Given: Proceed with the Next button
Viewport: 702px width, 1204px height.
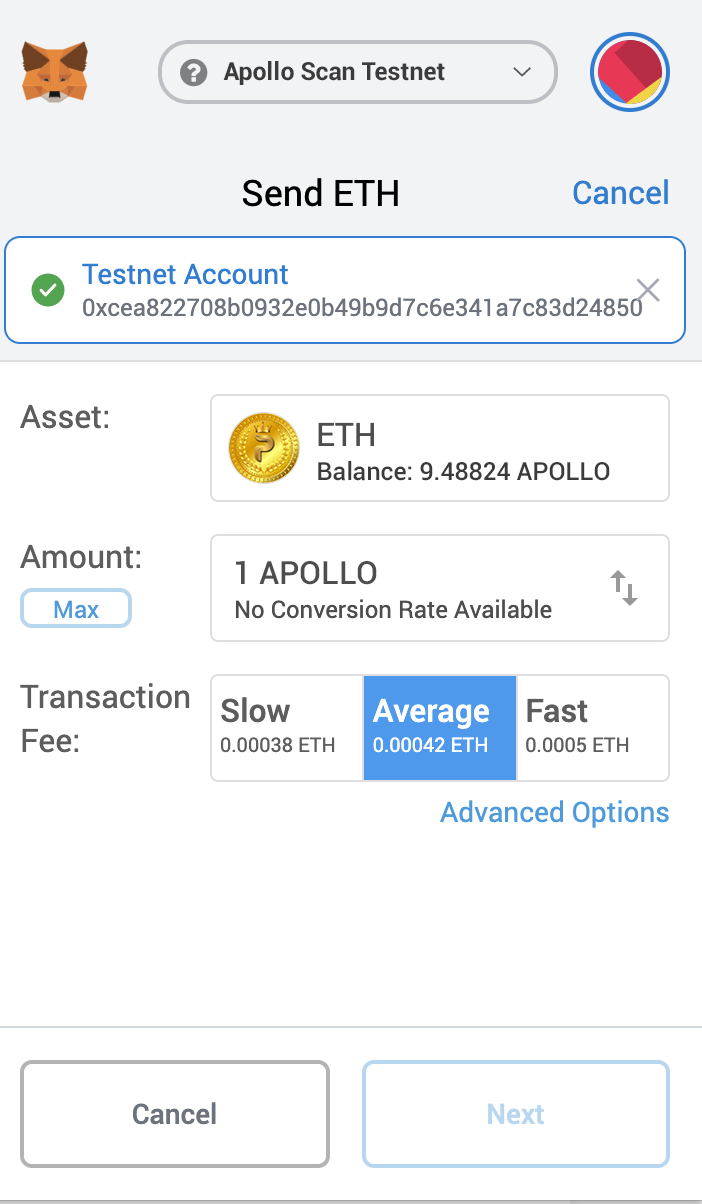Looking at the screenshot, I should point(516,1114).
